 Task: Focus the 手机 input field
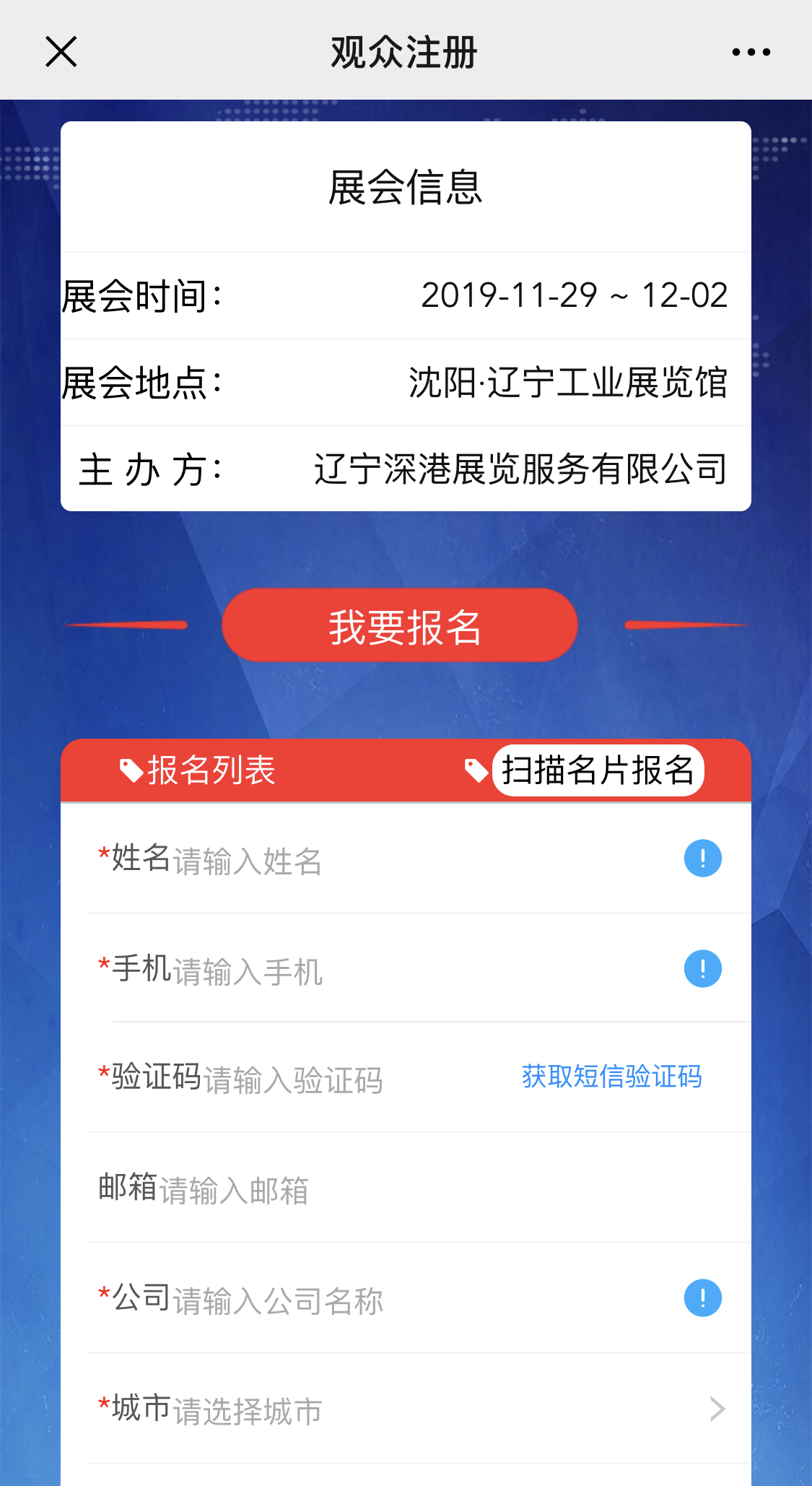pyautogui.click(x=419, y=971)
